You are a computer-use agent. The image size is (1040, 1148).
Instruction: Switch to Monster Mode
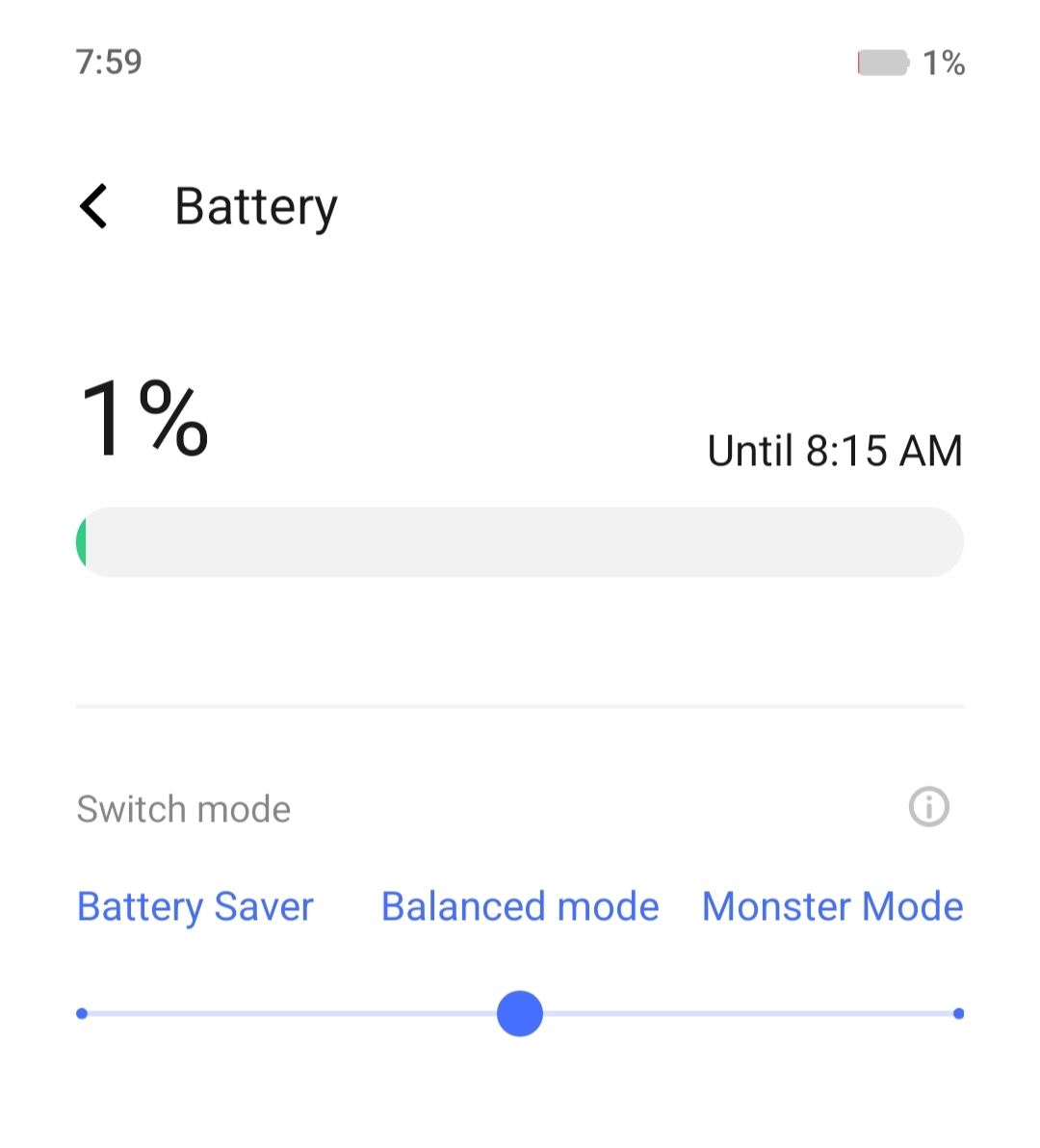(832, 906)
